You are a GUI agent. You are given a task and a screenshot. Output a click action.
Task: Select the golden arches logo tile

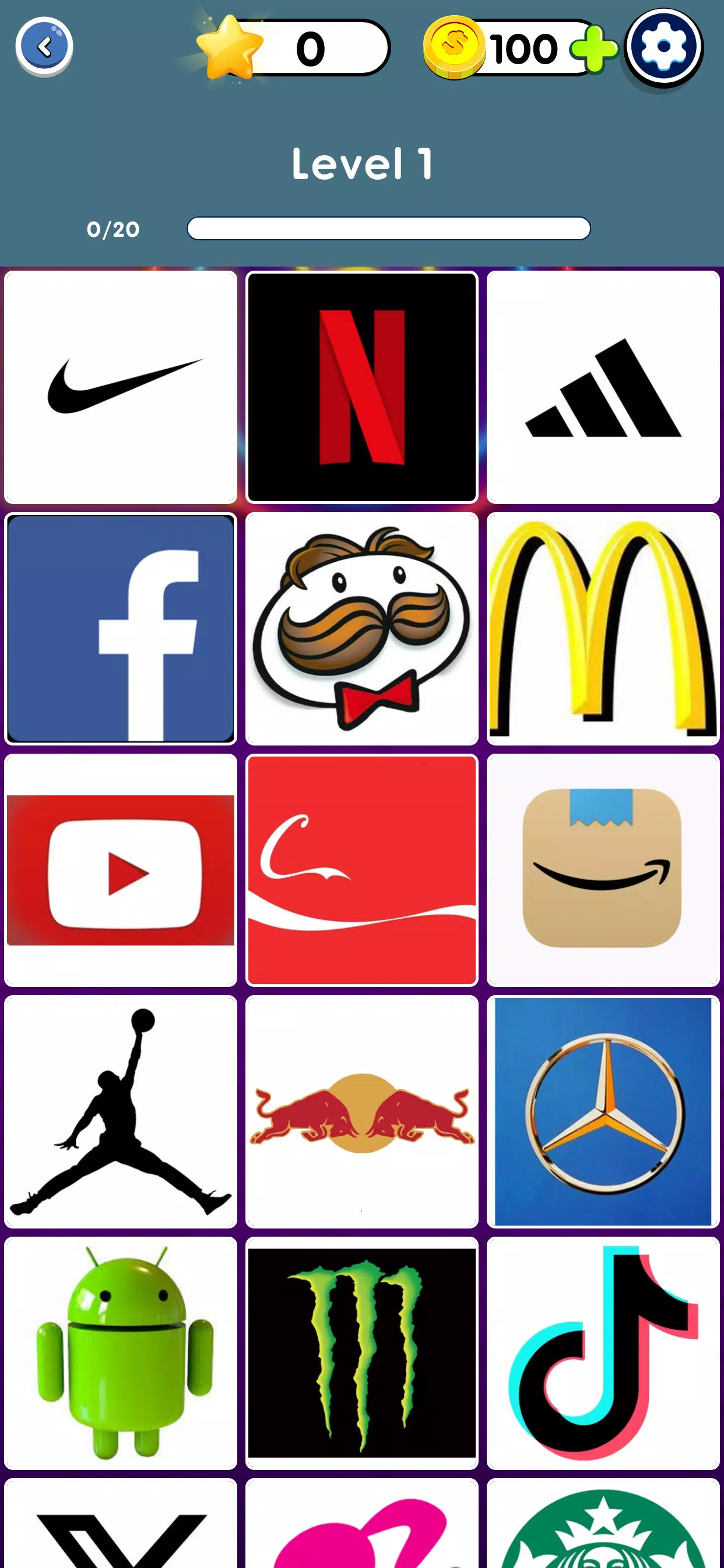602,628
